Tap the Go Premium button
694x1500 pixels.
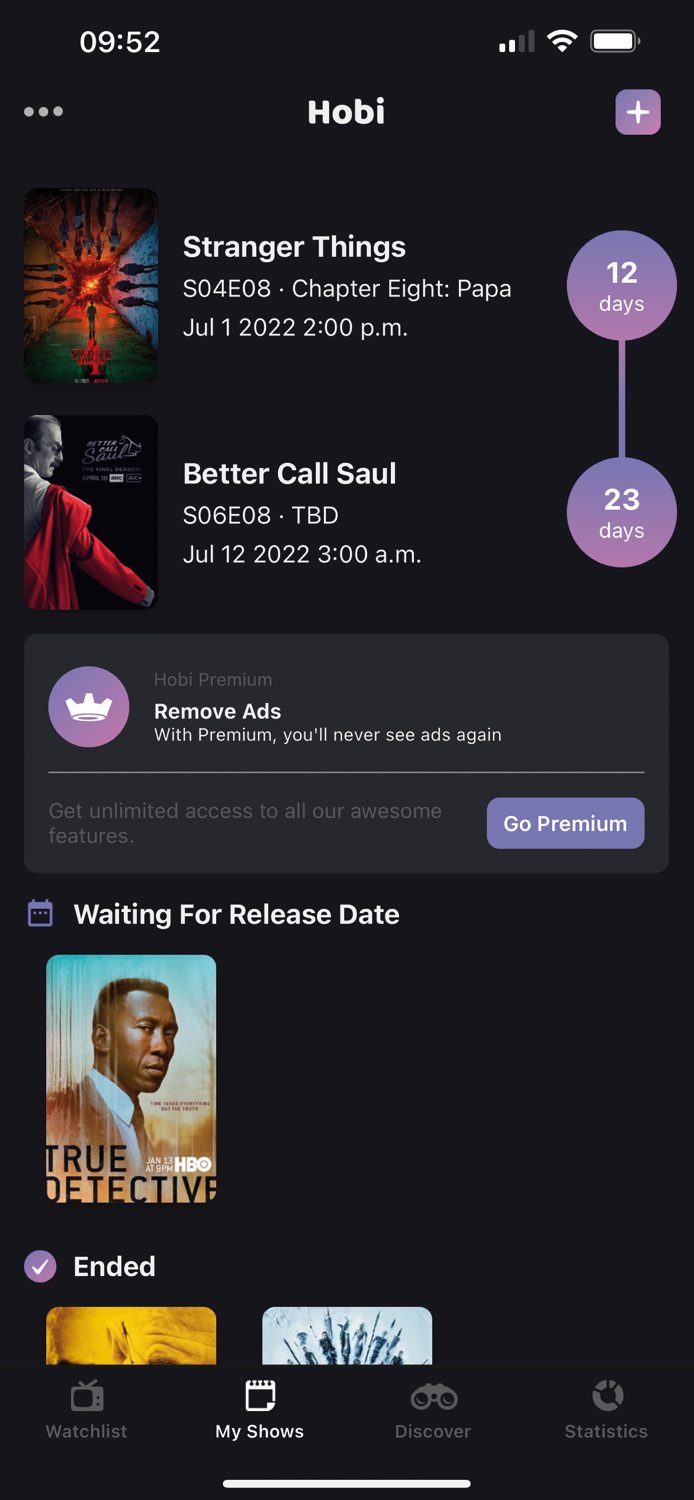(x=565, y=823)
